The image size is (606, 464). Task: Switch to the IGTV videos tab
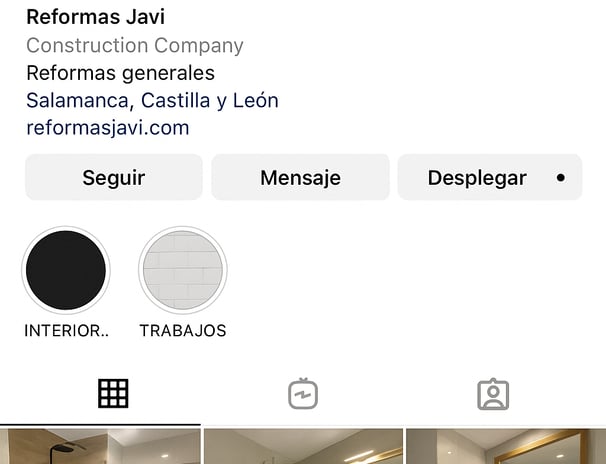tap(302, 394)
